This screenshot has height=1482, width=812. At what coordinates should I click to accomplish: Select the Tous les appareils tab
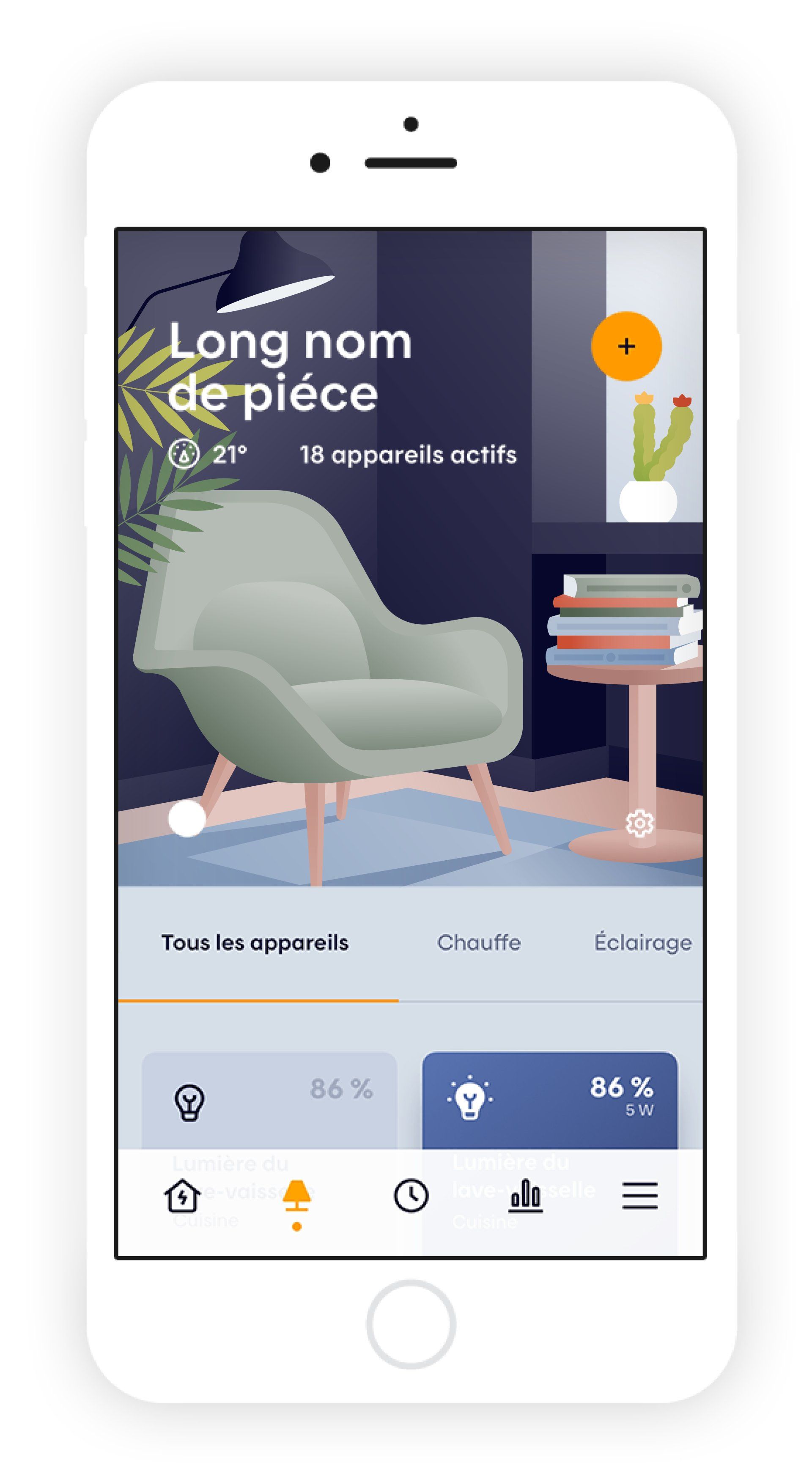coord(255,942)
